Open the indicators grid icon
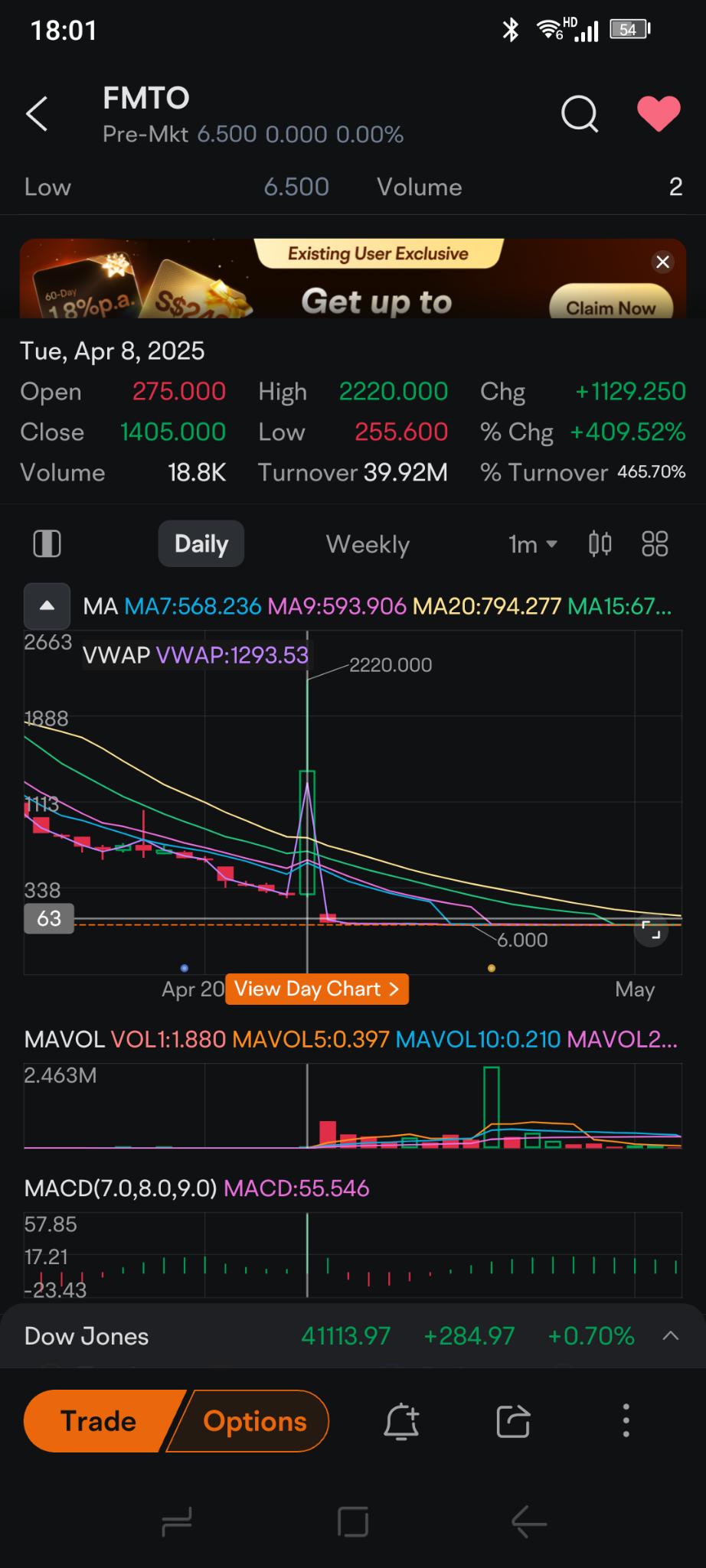Screen dimensions: 706x1568 coord(655,544)
